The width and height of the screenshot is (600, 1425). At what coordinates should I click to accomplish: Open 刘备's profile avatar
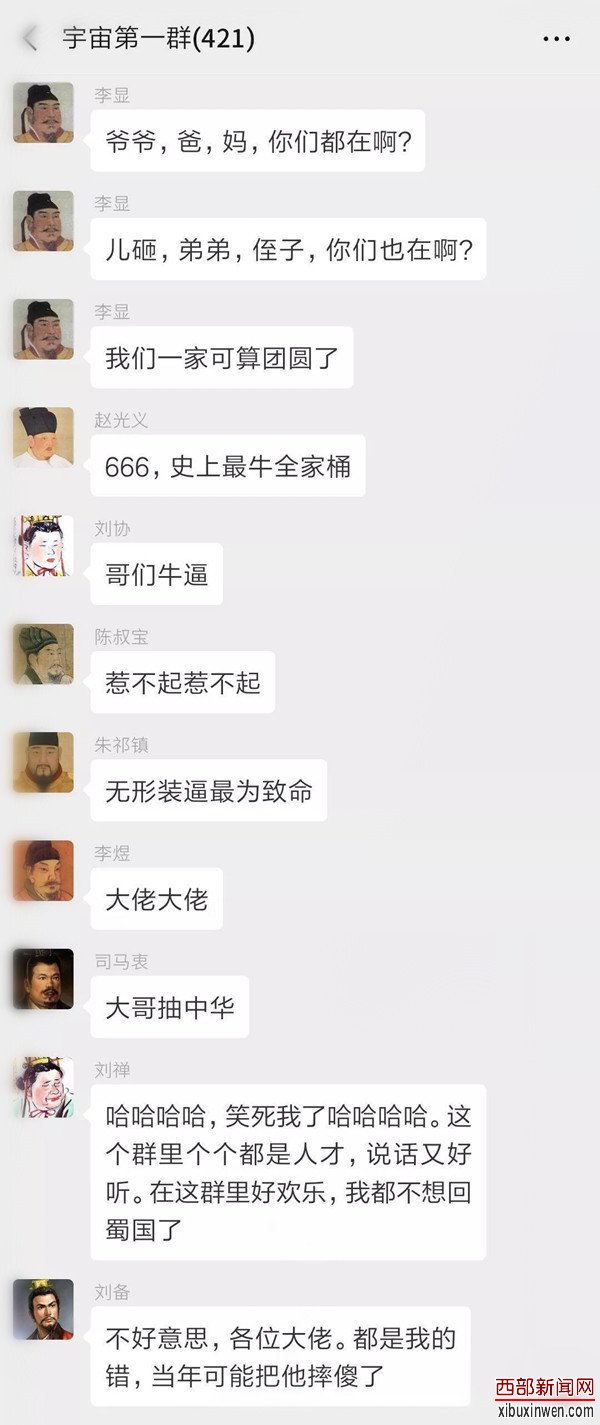[x=43, y=1308]
